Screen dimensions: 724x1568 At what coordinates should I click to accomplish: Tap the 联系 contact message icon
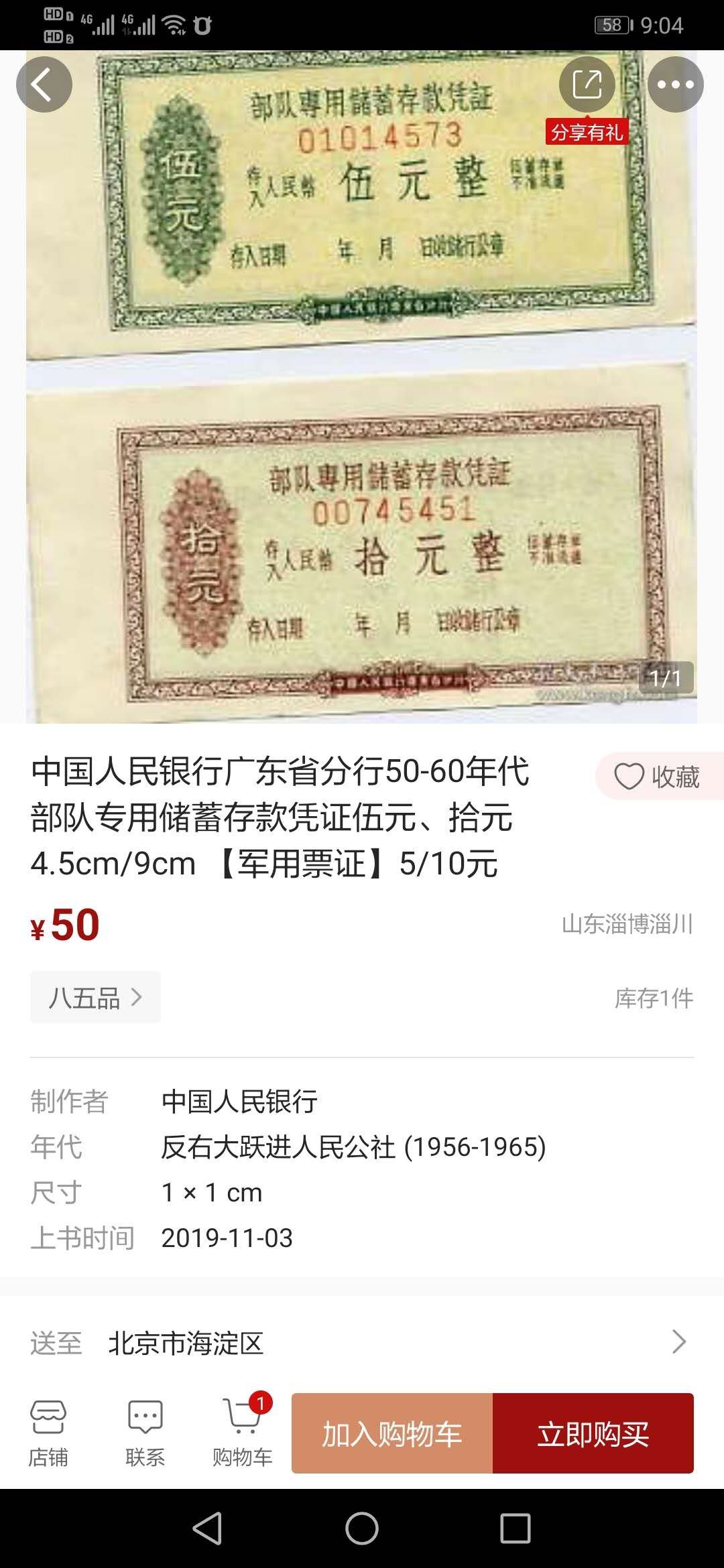144,1434
